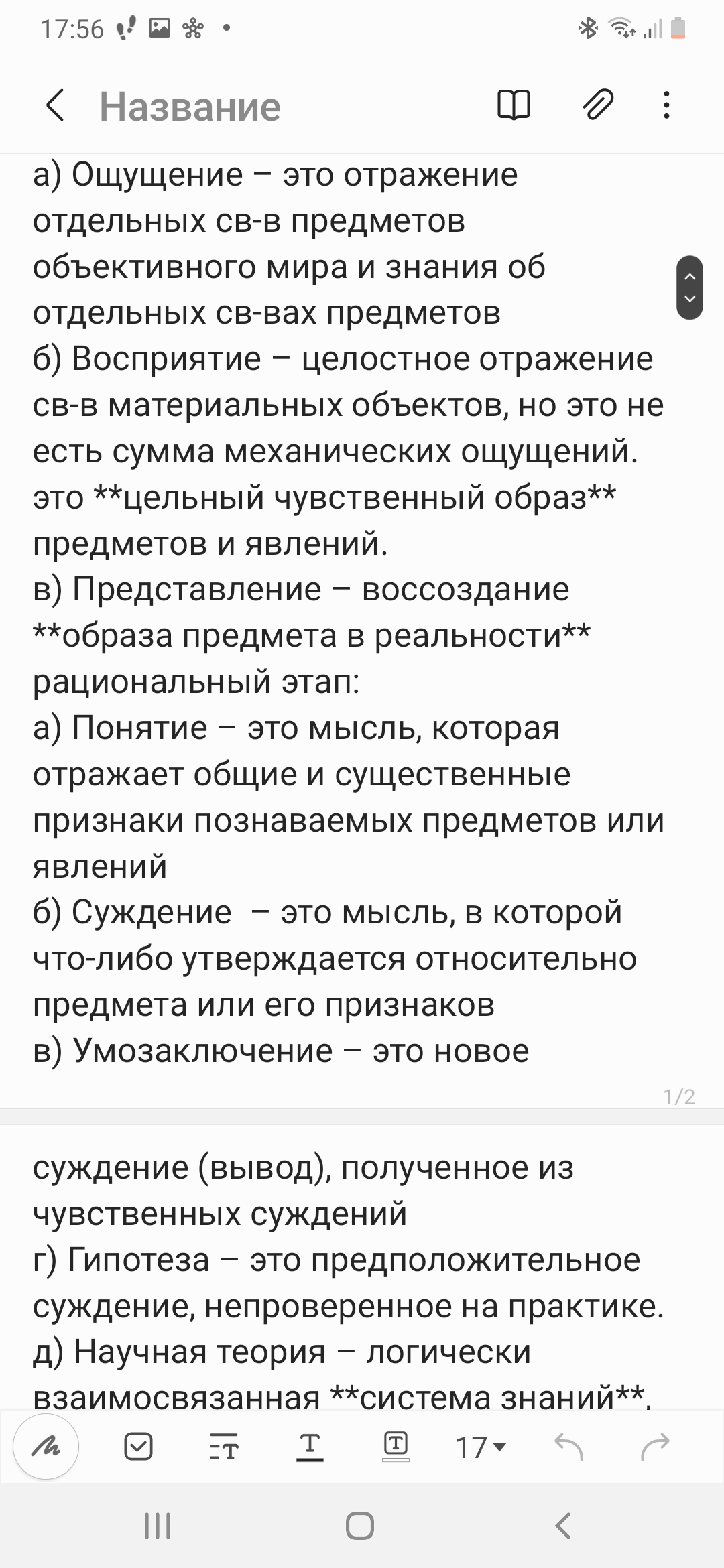The width and height of the screenshot is (724, 1568).
Task: Insert a checklist checkbox
Action: pos(139,1447)
